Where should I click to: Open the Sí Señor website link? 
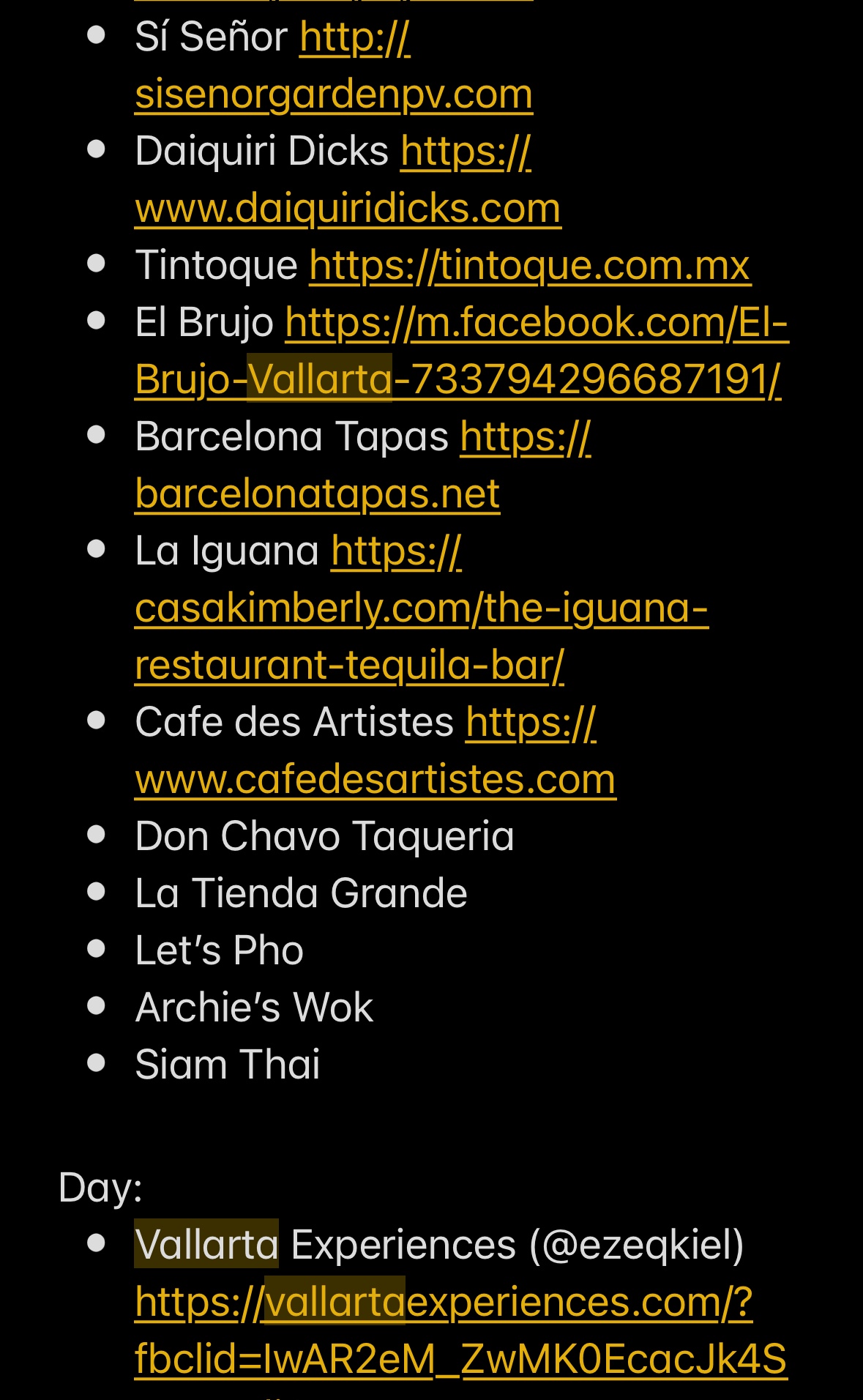333,94
